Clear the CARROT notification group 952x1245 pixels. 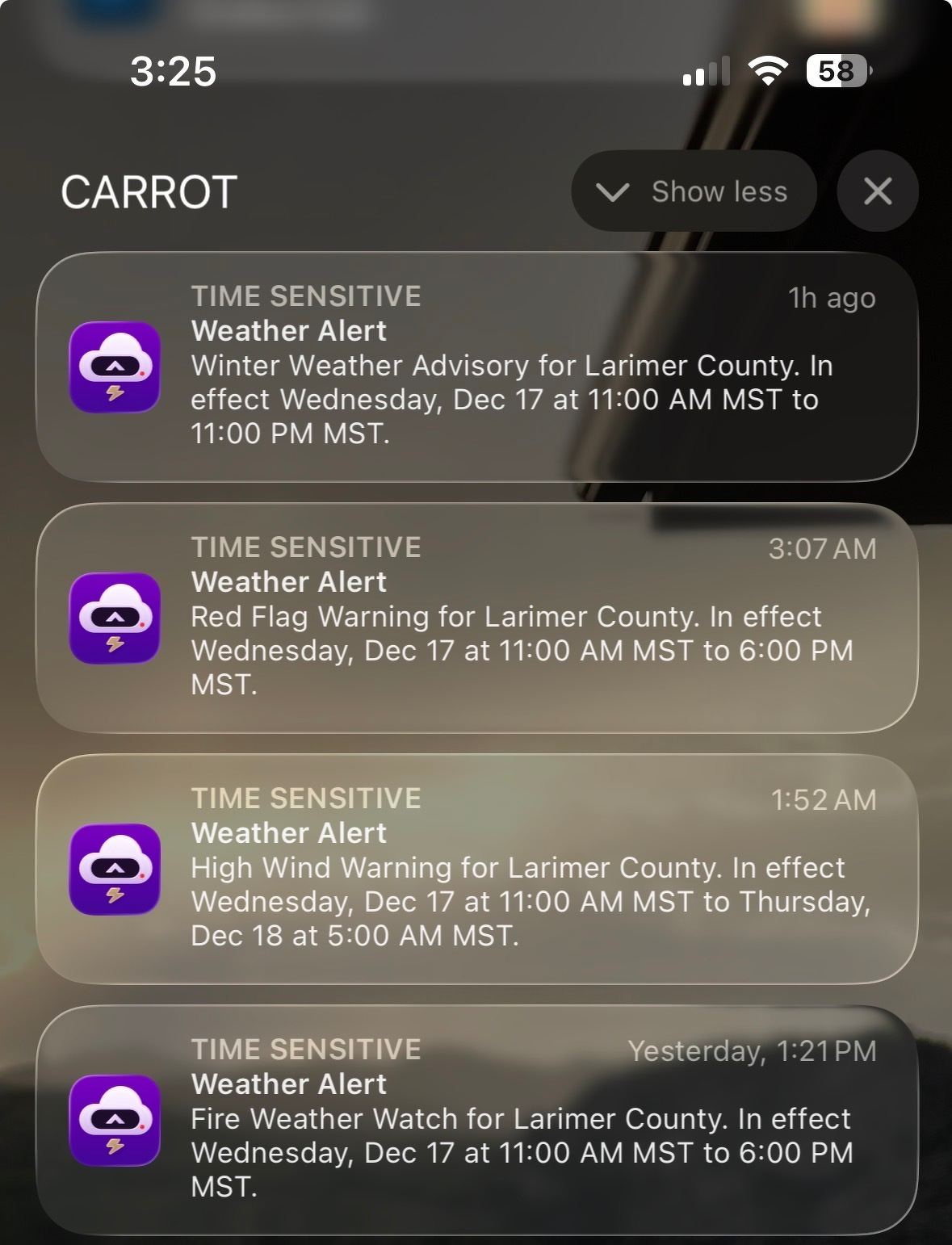pyautogui.click(x=877, y=191)
